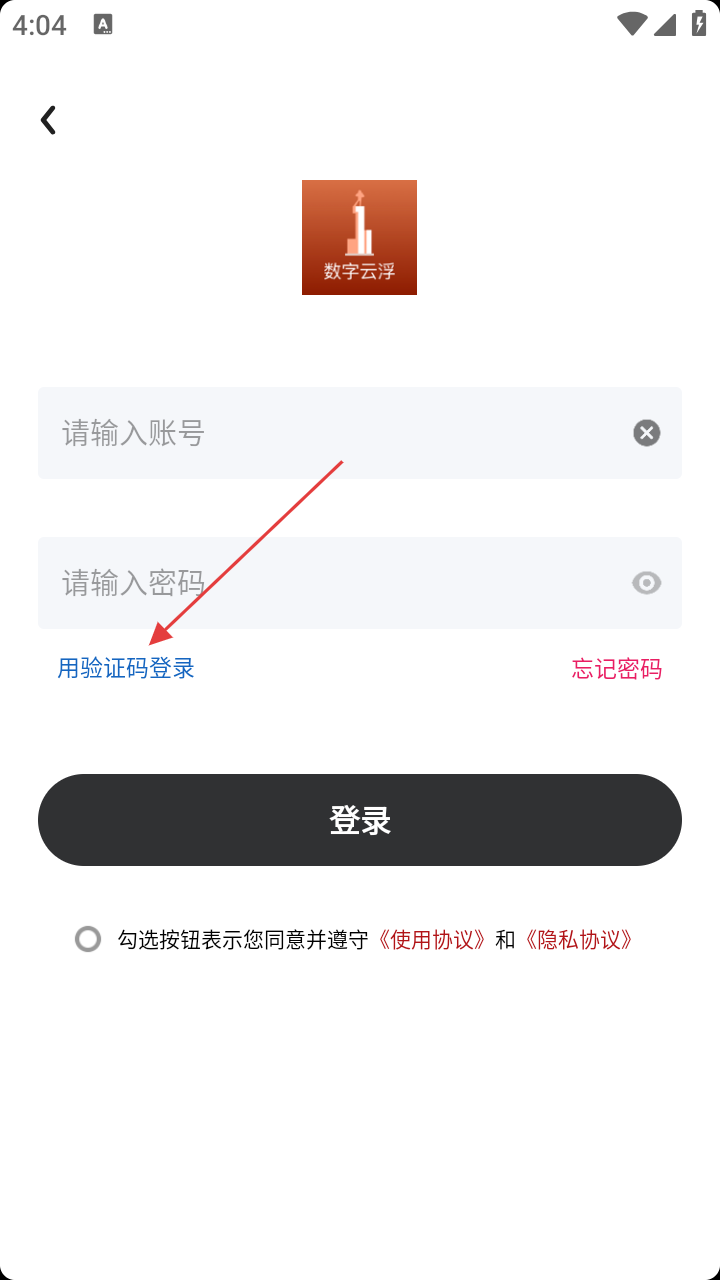Image resolution: width=720 pixels, height=1280 pixels.
Task: Go back using the top arrow
Action: [x=48, y=120]
